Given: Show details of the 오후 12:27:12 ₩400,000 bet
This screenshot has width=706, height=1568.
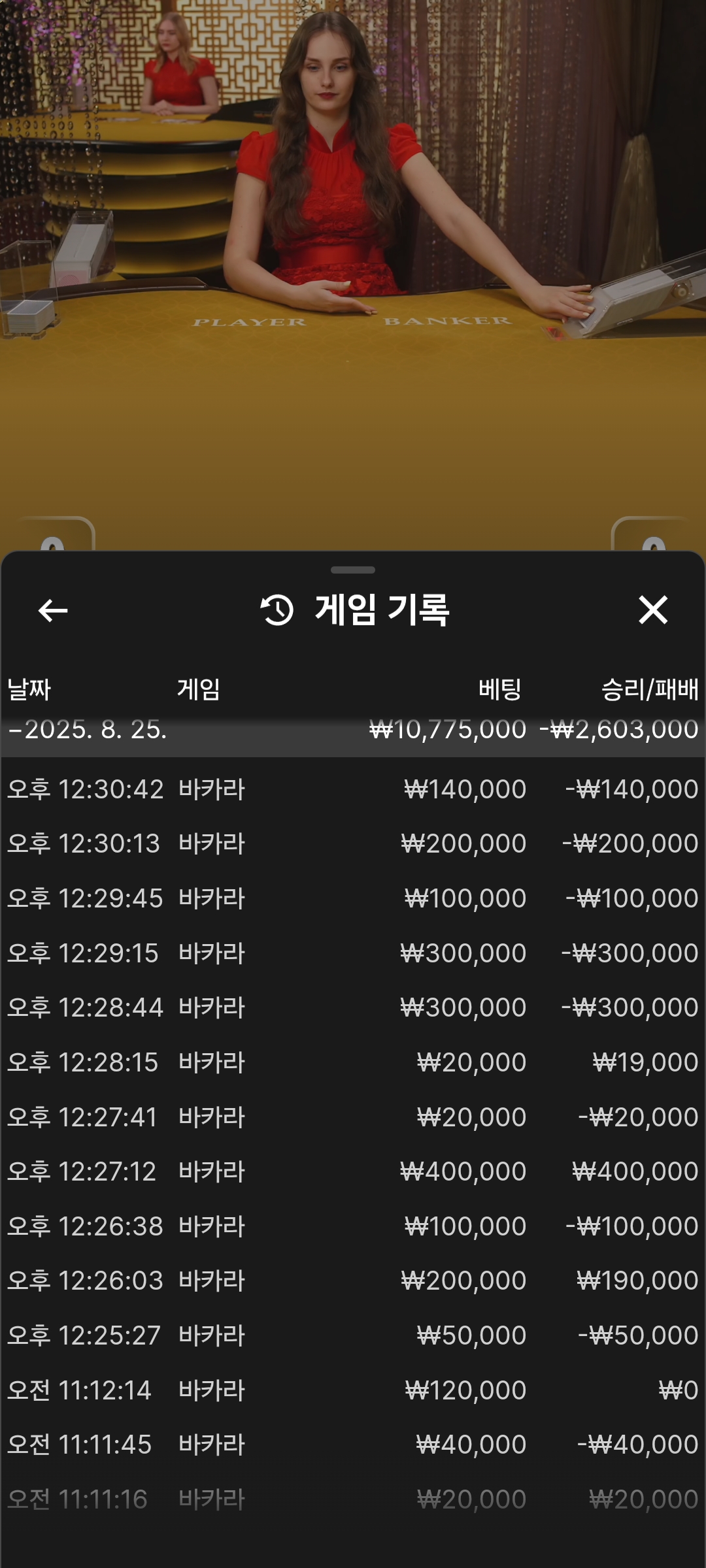Looking at the screenshot, I should tap(353, 1171).
